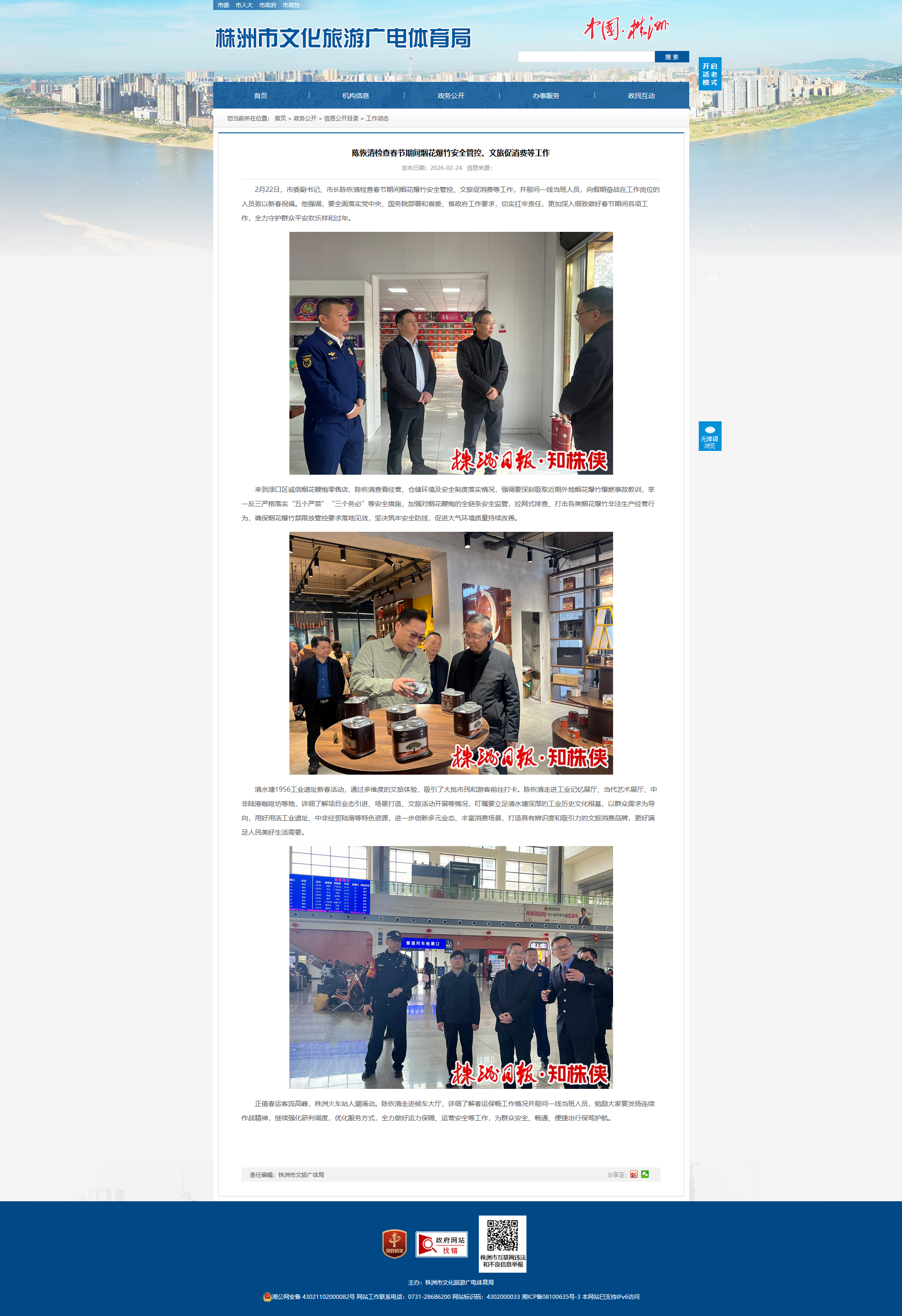Share the article to Weibo
The width and height of the screenshot is (902, 1316).
click(634, 1175)
